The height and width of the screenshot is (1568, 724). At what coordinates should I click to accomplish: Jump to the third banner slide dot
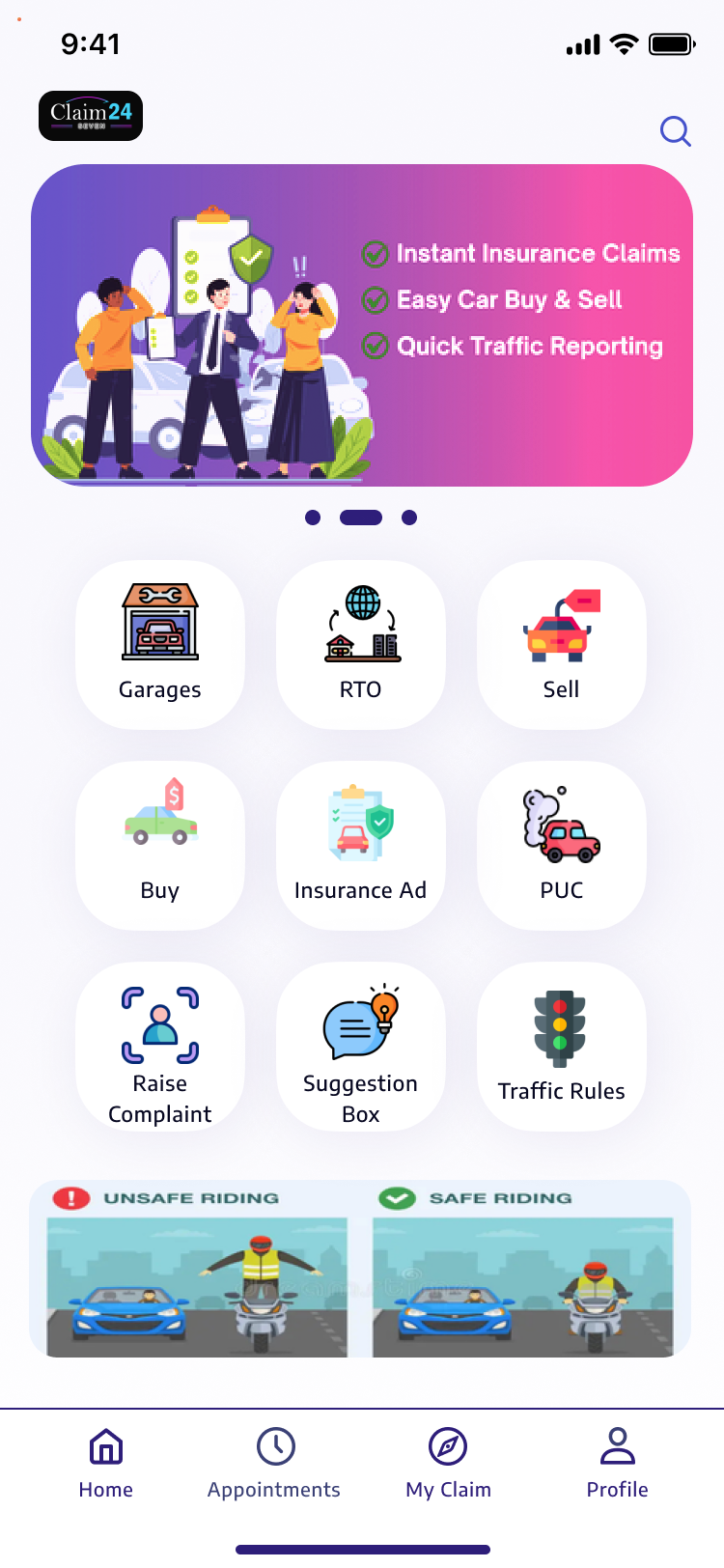pos(409,518)
